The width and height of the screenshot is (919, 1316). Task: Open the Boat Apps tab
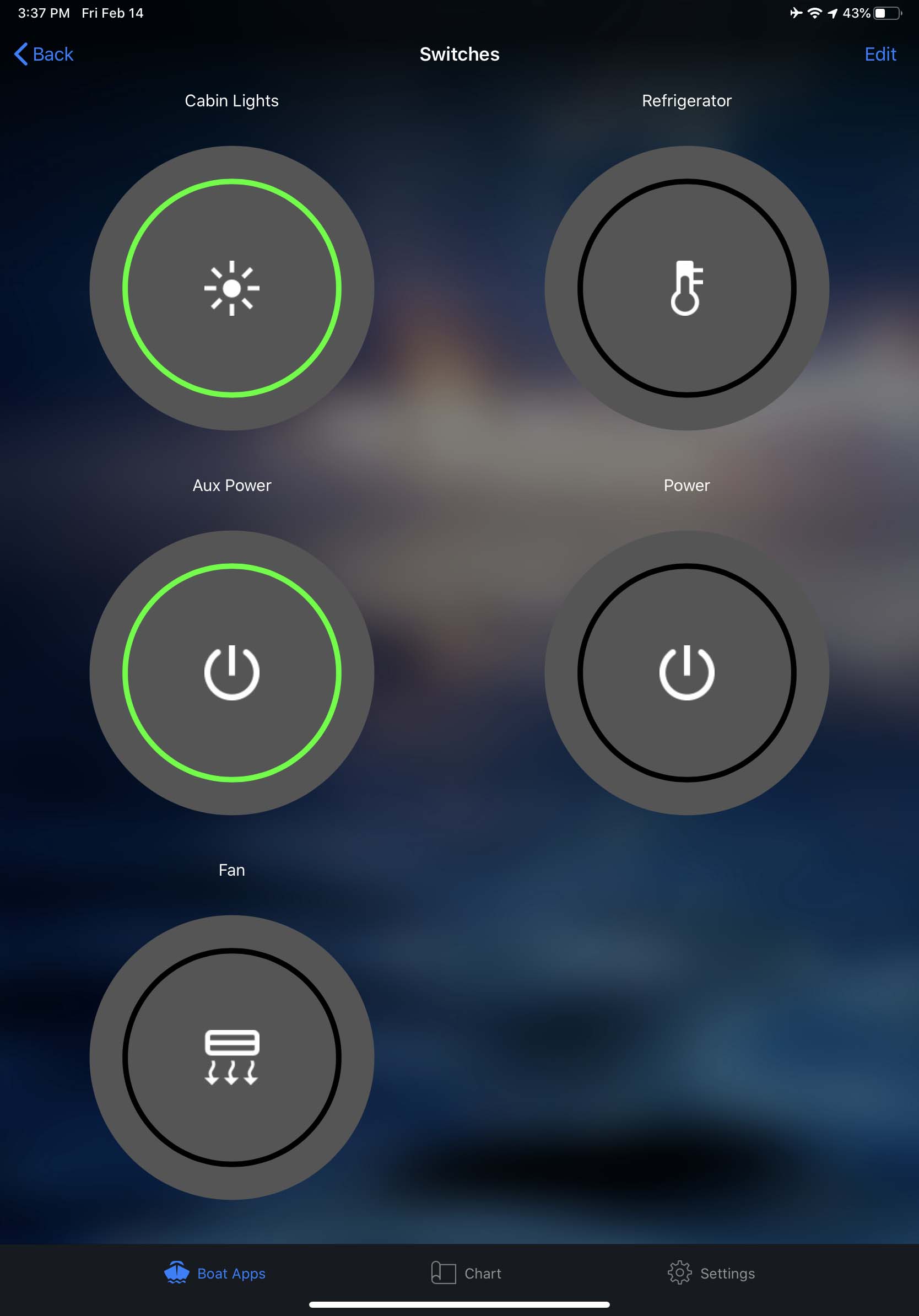(215, 1273)
